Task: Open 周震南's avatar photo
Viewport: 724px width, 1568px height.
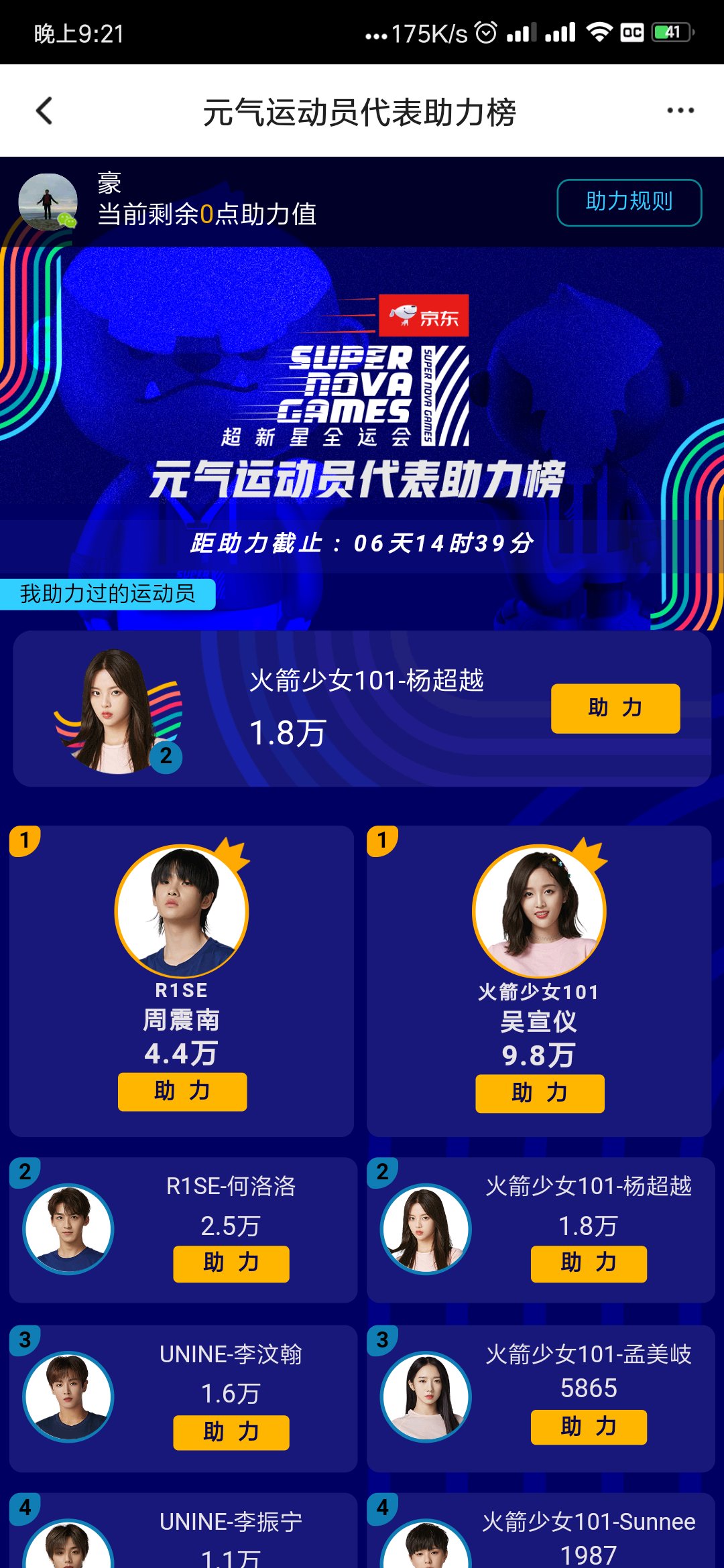Action: click(182, 911)
